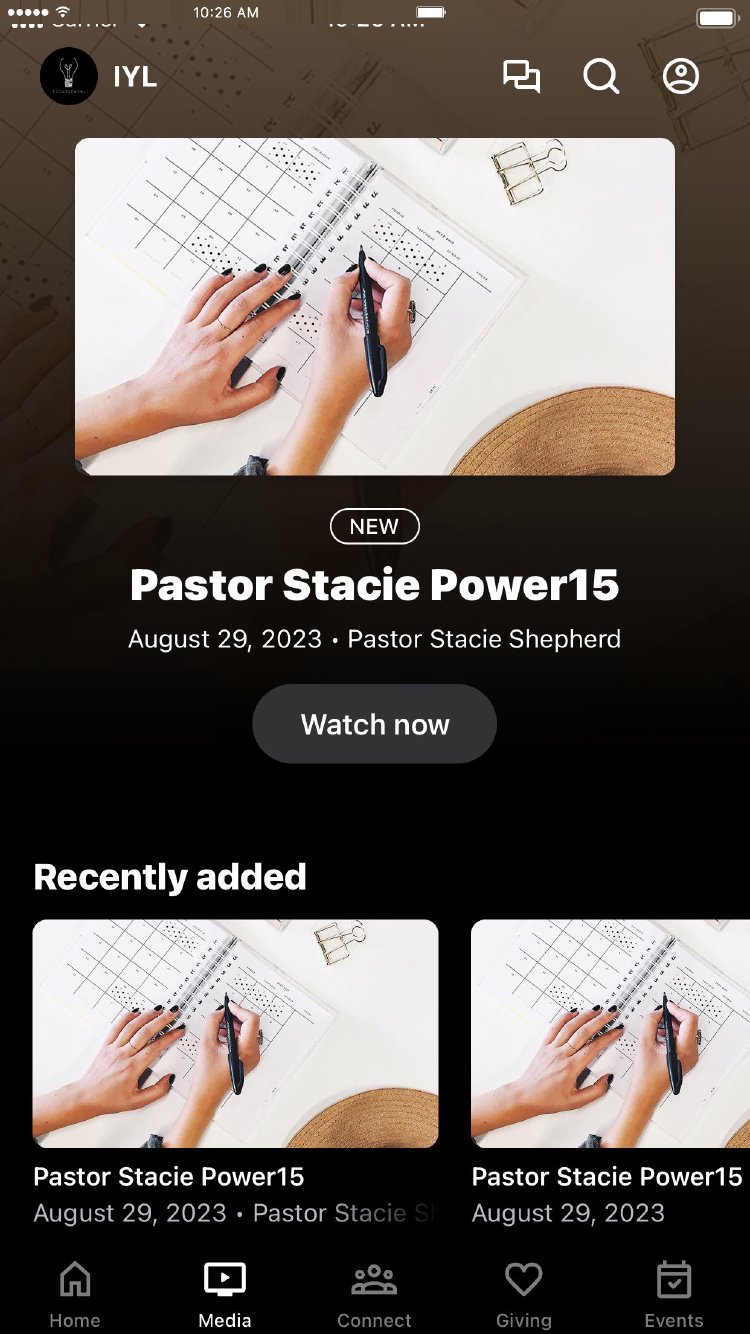Tap the Watch now button

pos(374,724)
